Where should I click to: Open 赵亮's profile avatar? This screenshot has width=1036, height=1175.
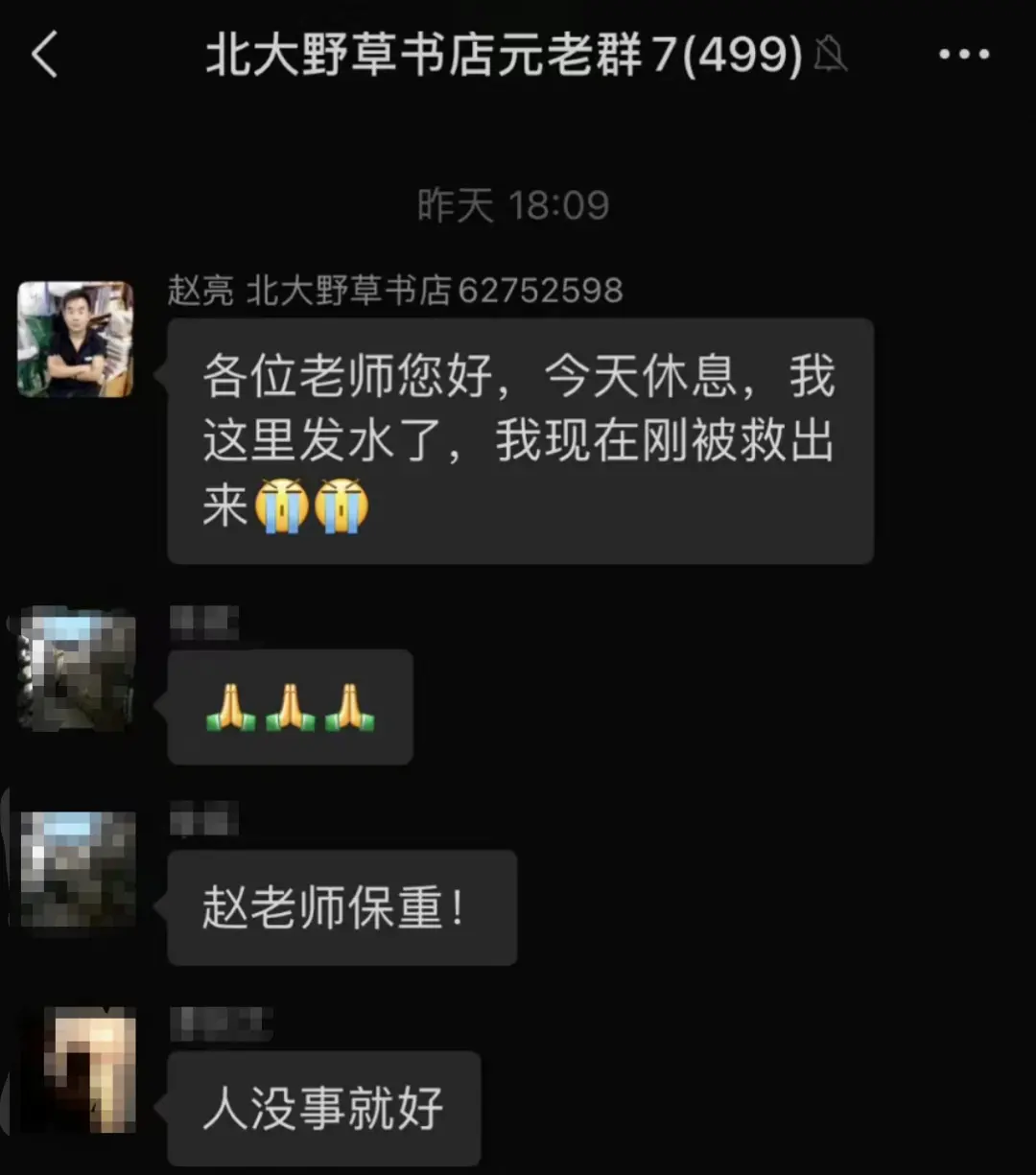click(x=75, y=340)
